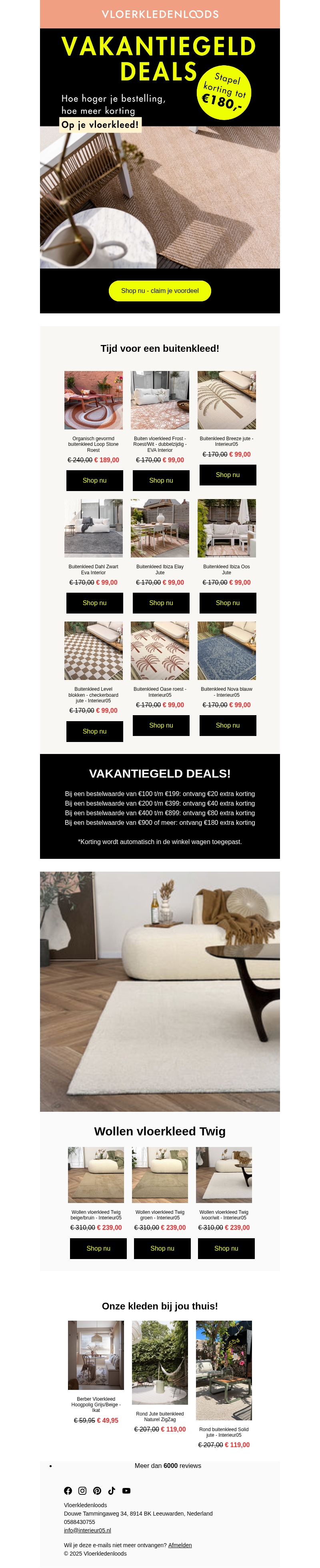This screenshot has height=1568, width=320.
Task: Tap Shop nu under Buitenkleed Level blokken checkerboard
Action: tap(94, 731)
